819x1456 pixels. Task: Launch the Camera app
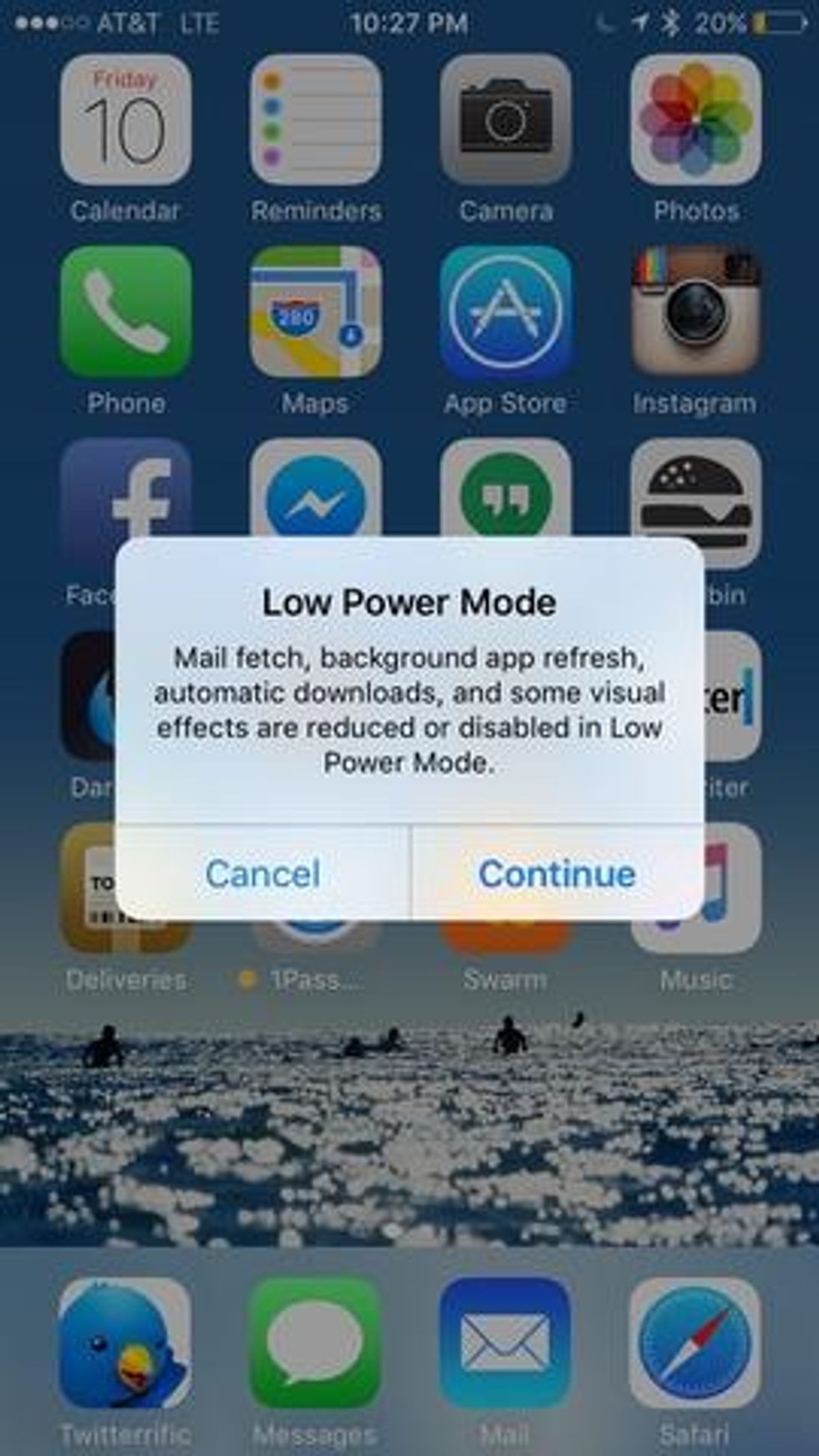point(506,121)
